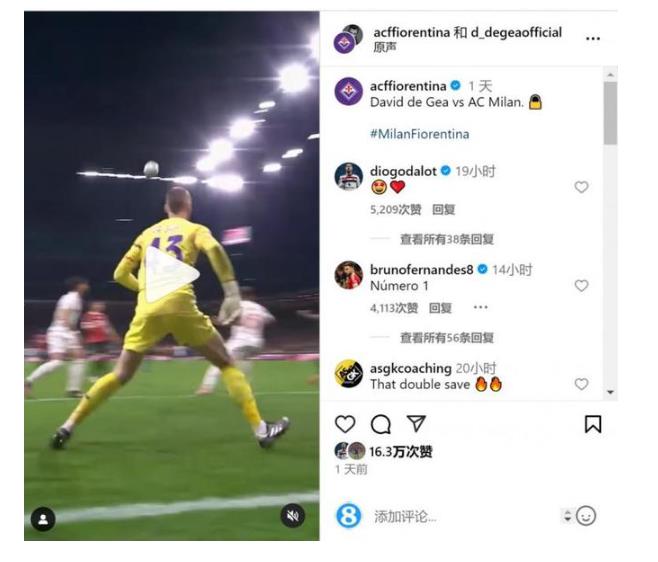Like diogodalot's comment
The image size is (658, 562).
tap(581, 187)
